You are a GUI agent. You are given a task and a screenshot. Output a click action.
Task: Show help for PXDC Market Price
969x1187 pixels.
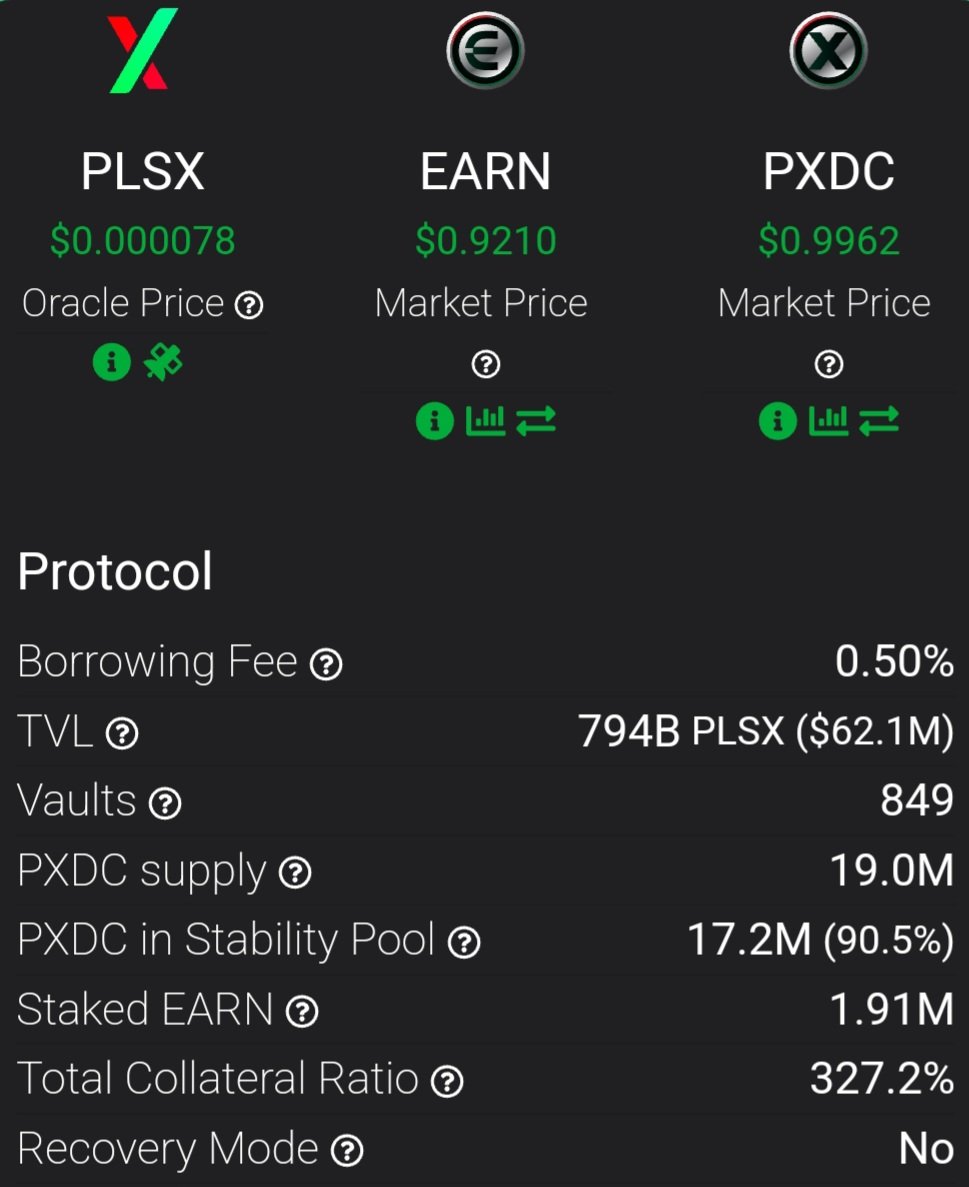tap(828, 365)
